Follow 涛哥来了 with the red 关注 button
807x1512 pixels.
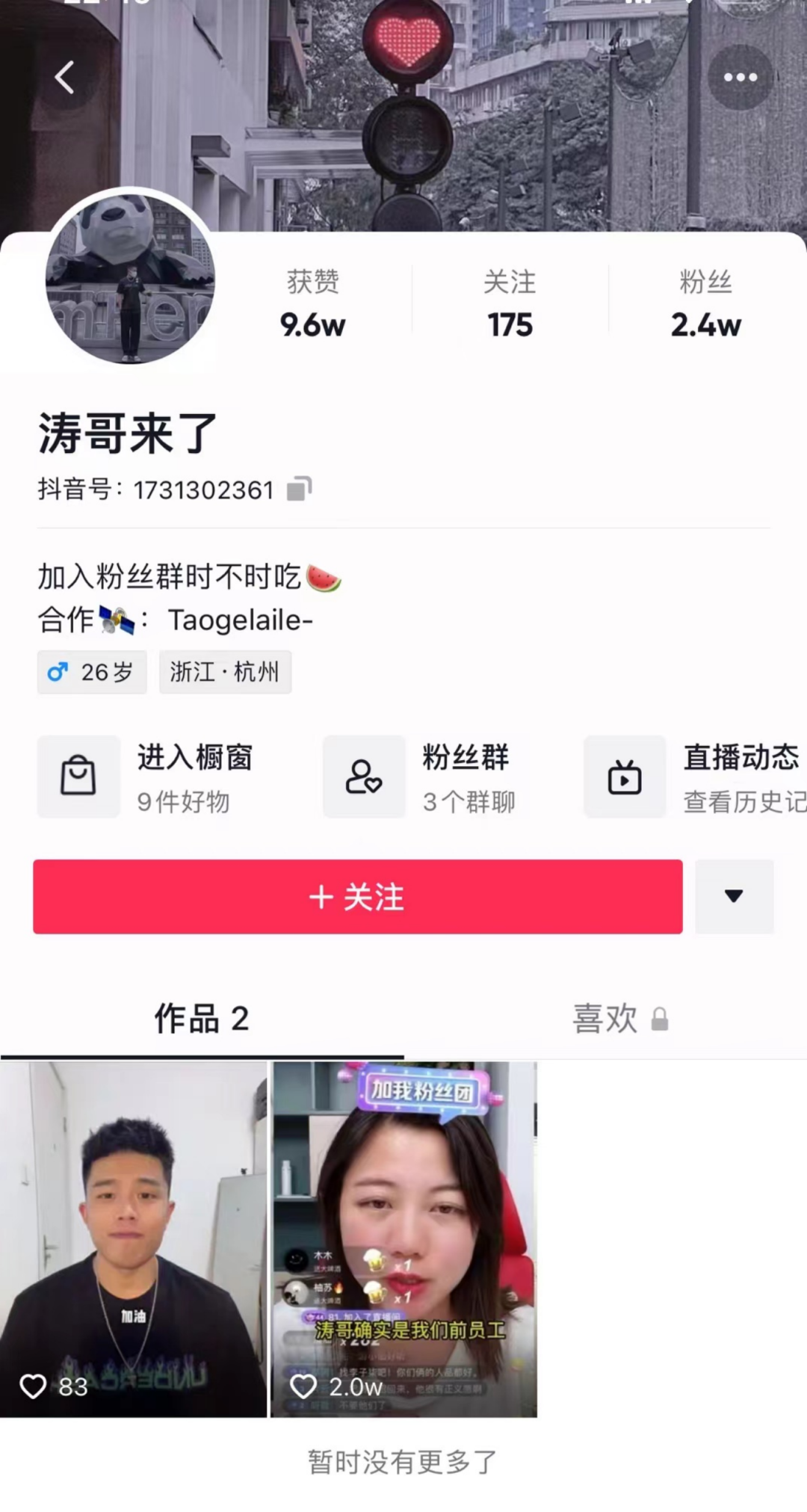click(357, 896)
